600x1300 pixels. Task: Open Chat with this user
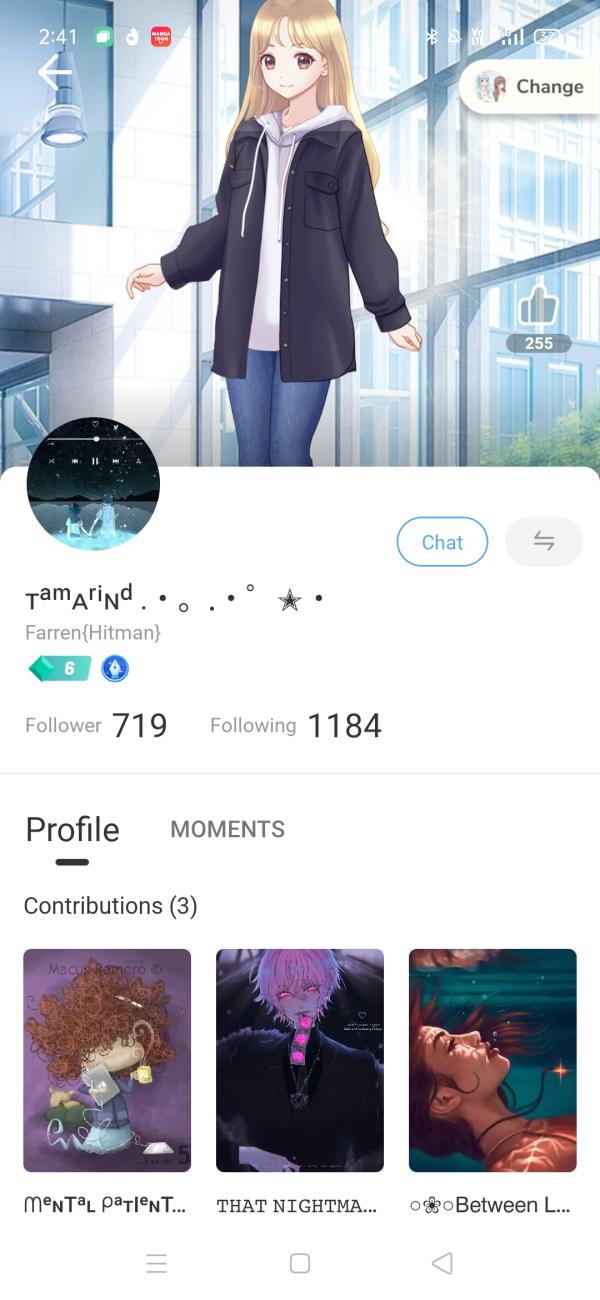[442, 542]
